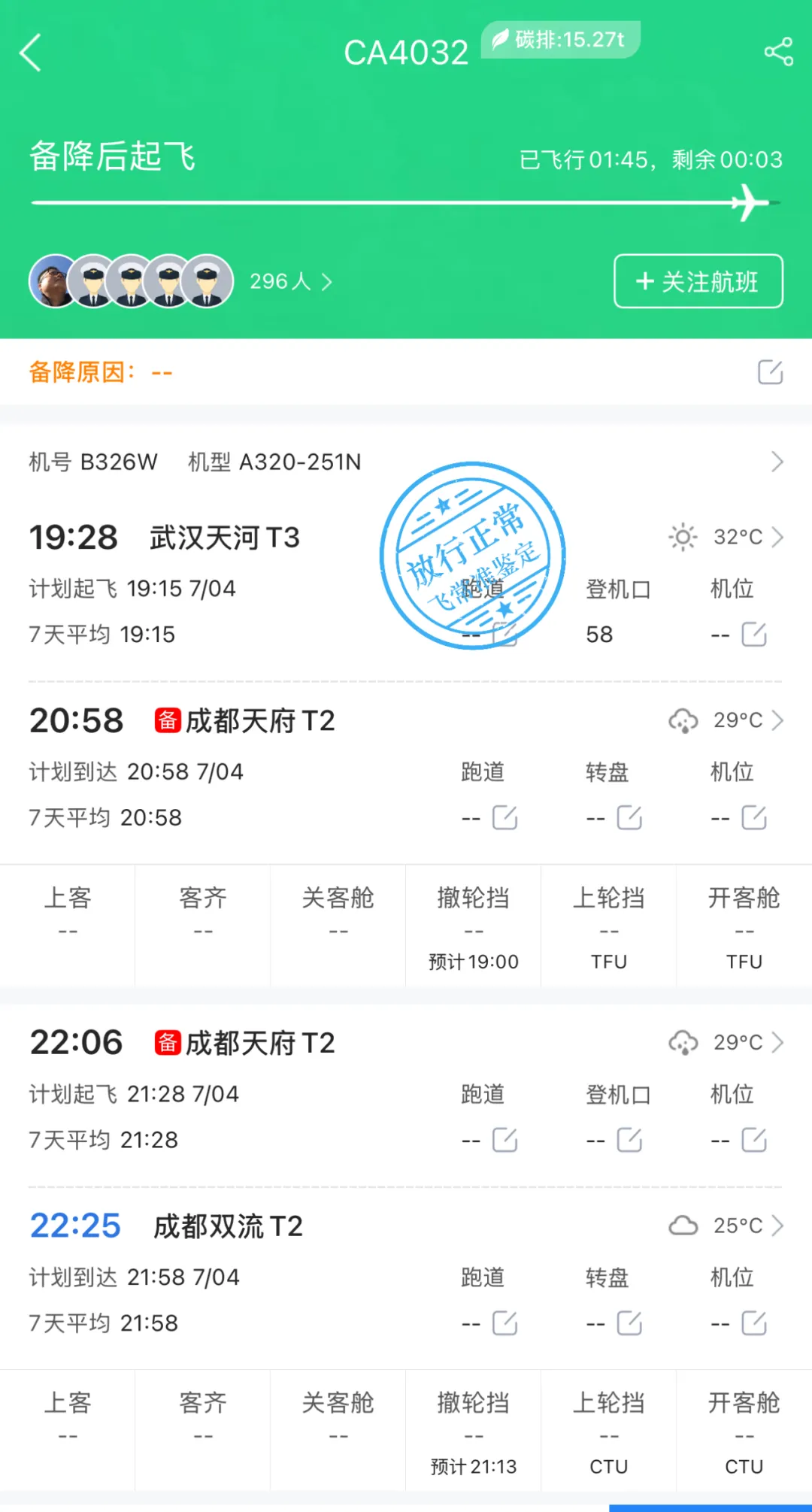The image size is (812, 1512).
Task: Open the 296人 followers list
Action: 290,282
